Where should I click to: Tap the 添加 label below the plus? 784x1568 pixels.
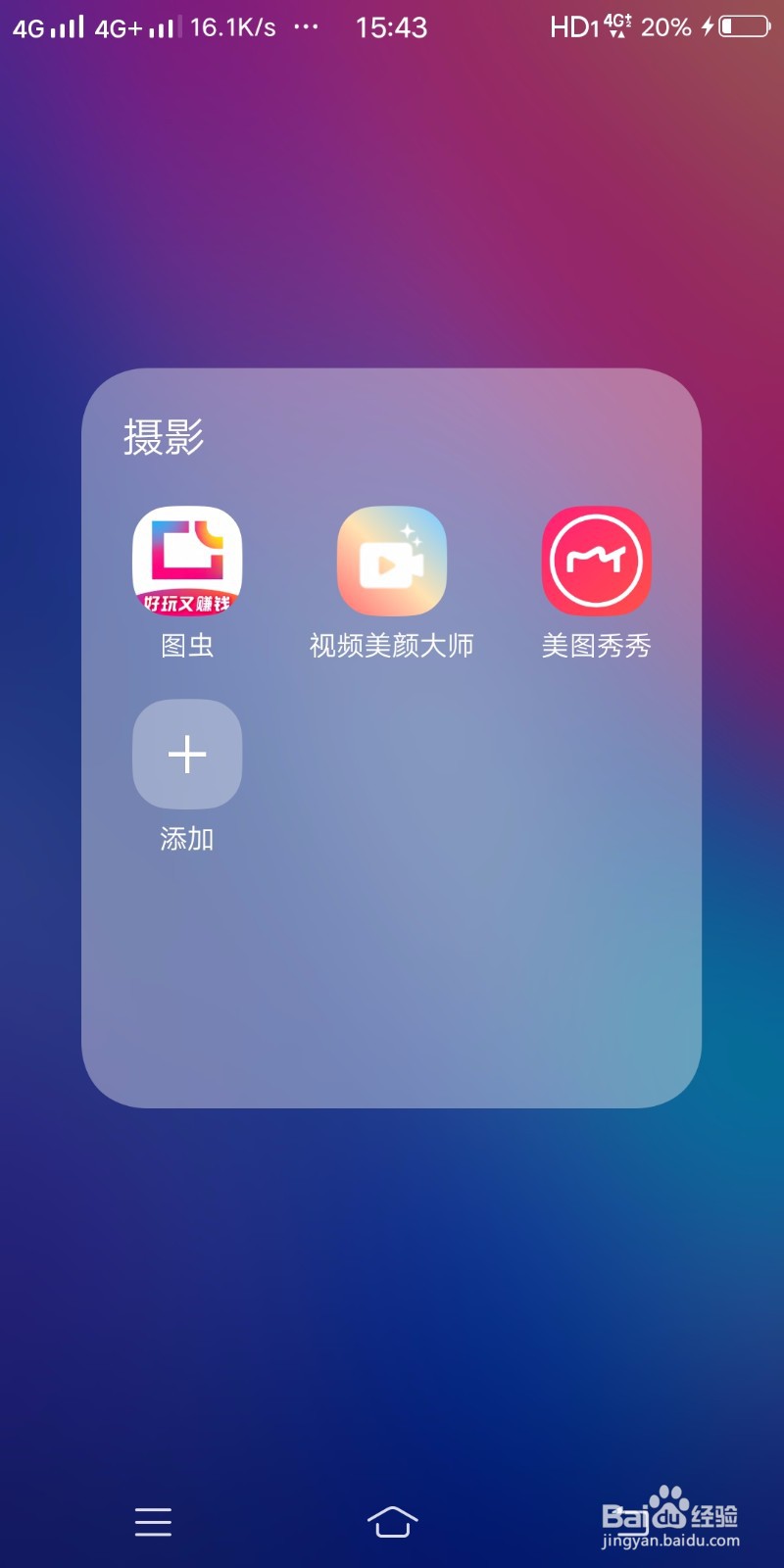[186, 839]
